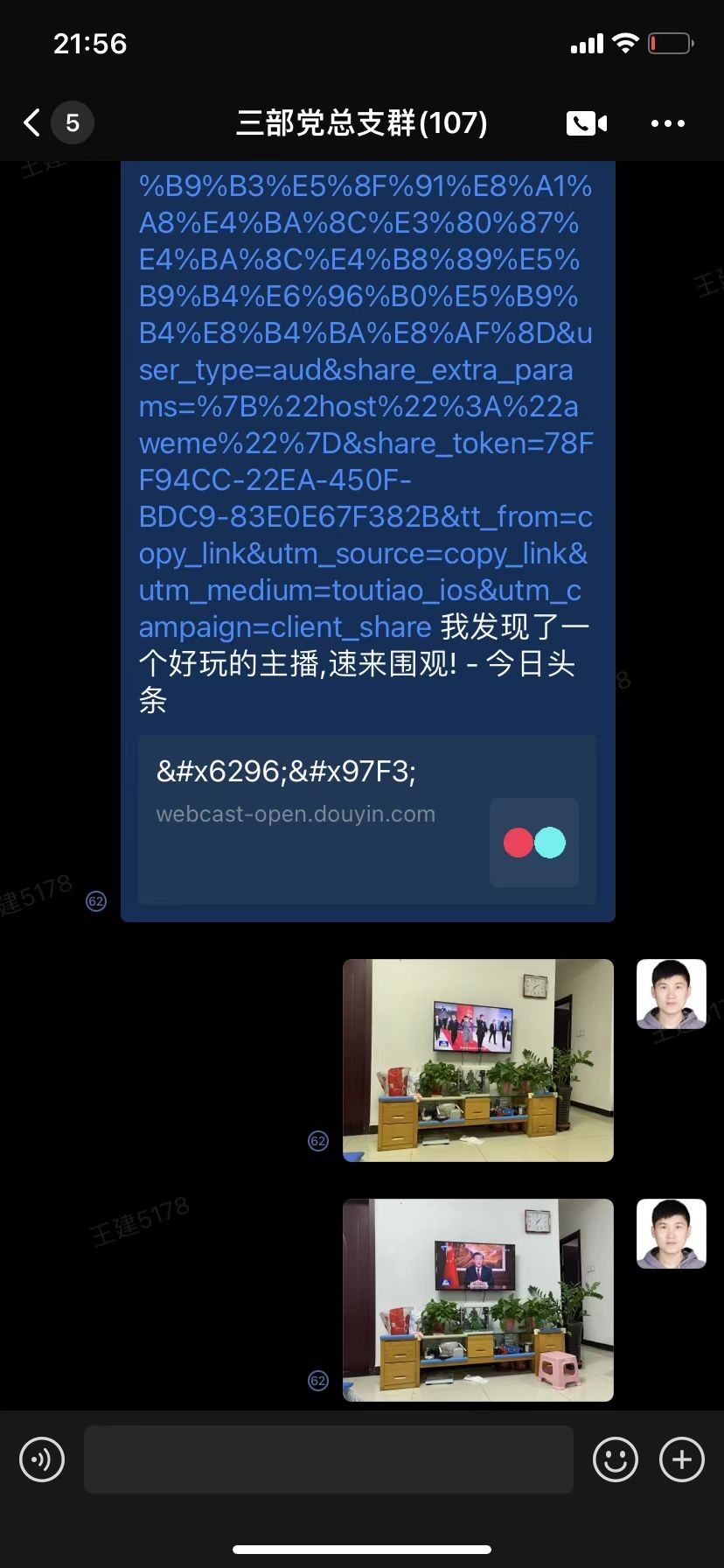This screenshot has height=1568, width=724.
Task: Open the webcast-open.douyin.com preview card
Action: tap(366, 819)
